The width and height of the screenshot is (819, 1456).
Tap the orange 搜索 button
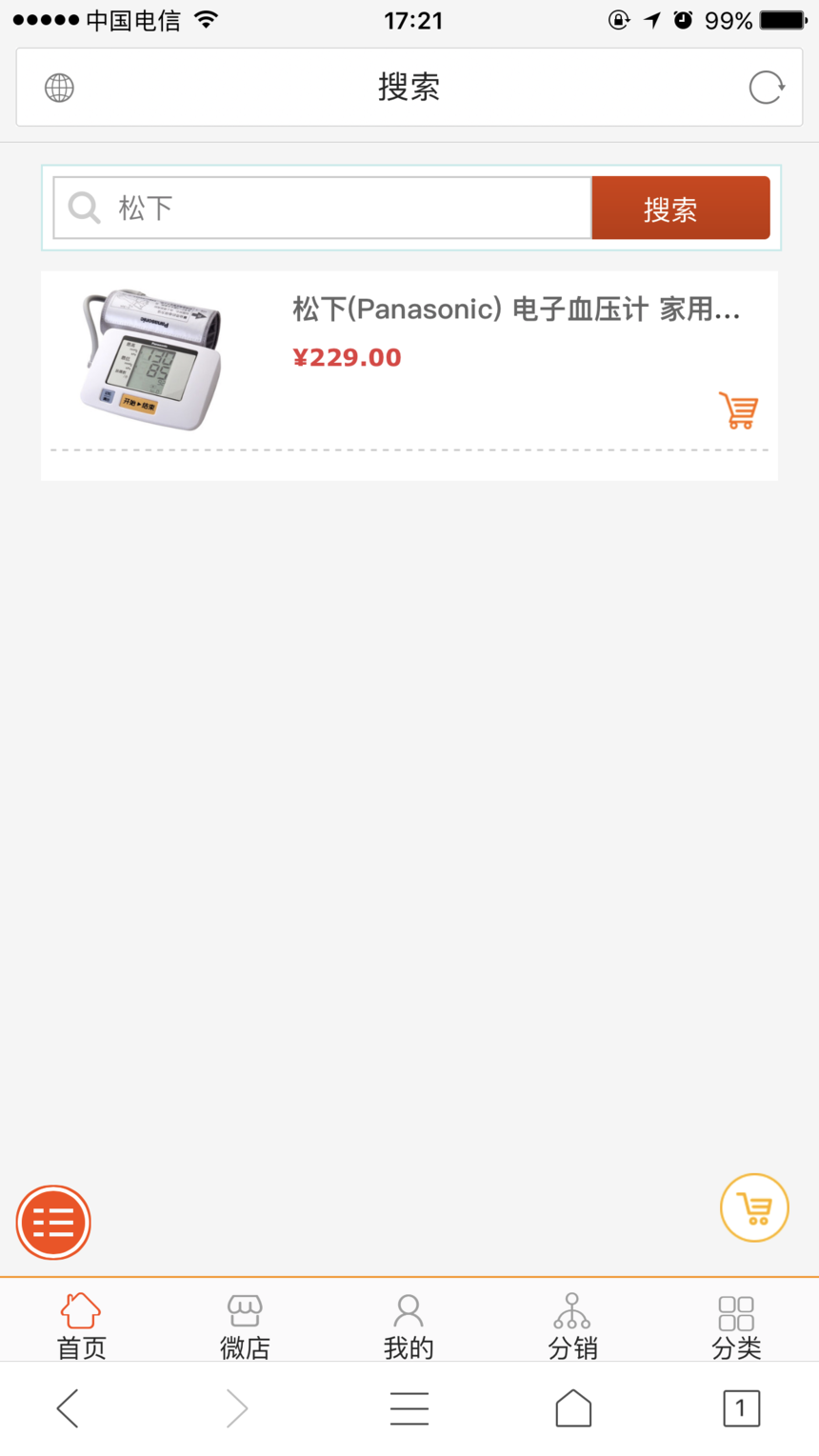click(680, 208)
